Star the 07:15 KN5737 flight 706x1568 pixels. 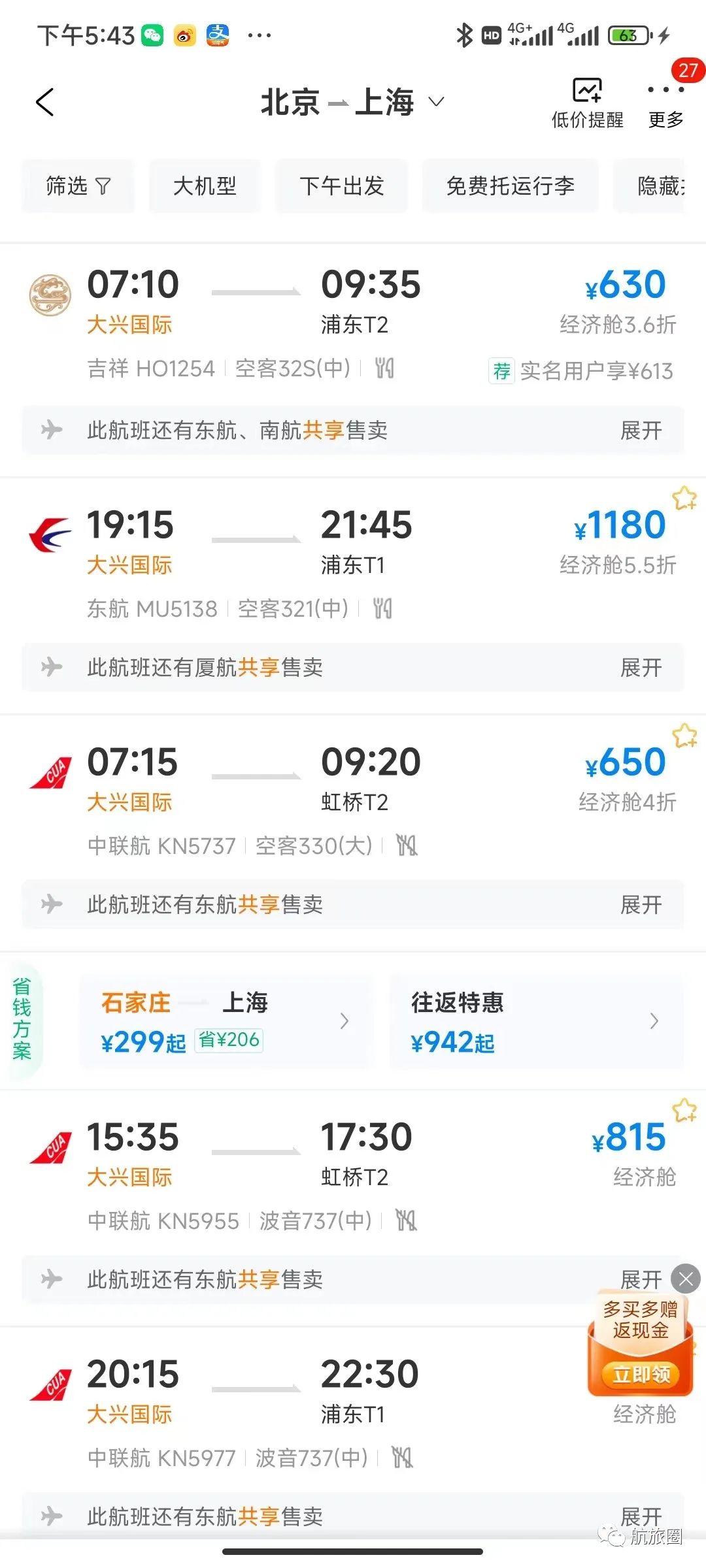click(x=684, y=737)
